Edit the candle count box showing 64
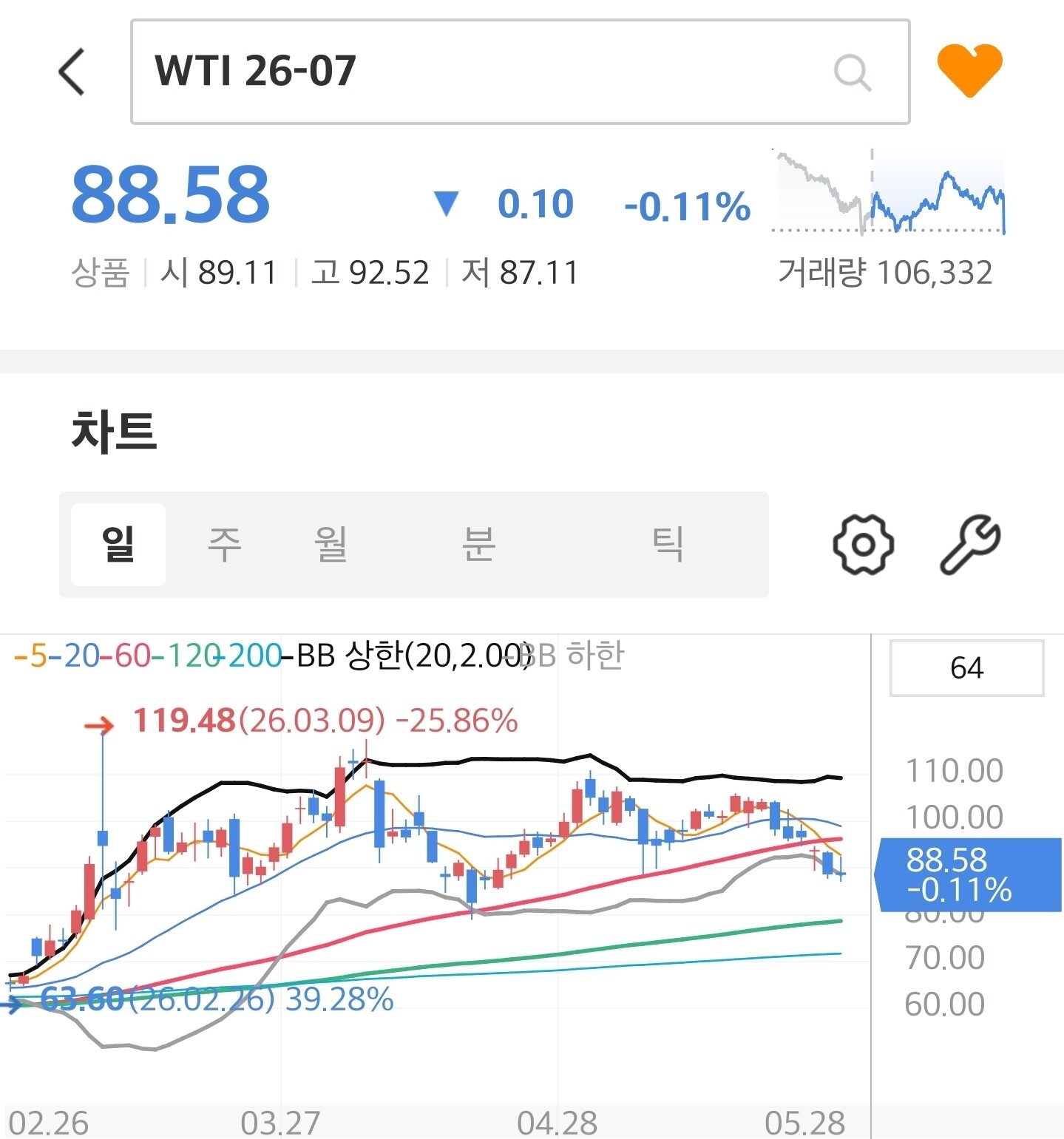Viewport: 1064px width, 1139px height. pos(966,668)
